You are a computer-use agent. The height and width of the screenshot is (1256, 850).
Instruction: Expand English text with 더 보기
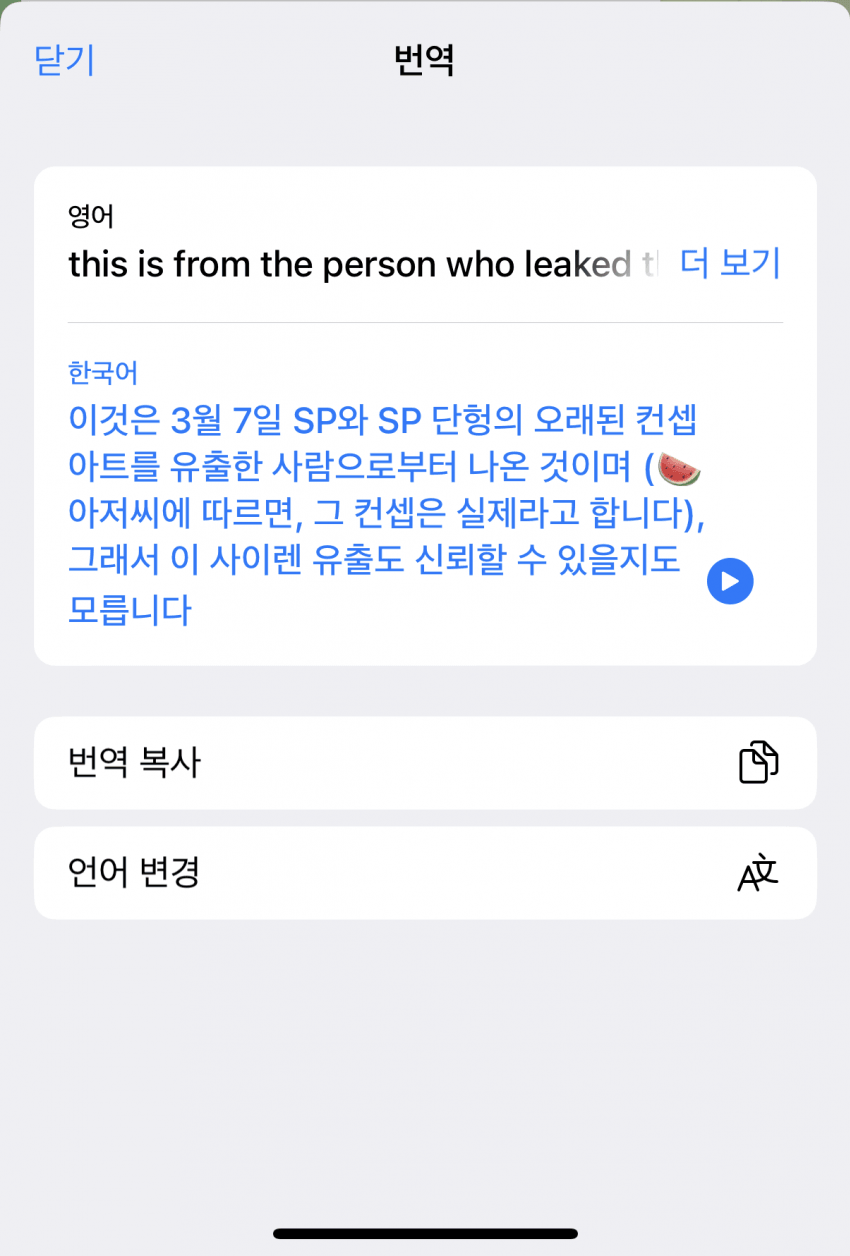coord(730,263)
